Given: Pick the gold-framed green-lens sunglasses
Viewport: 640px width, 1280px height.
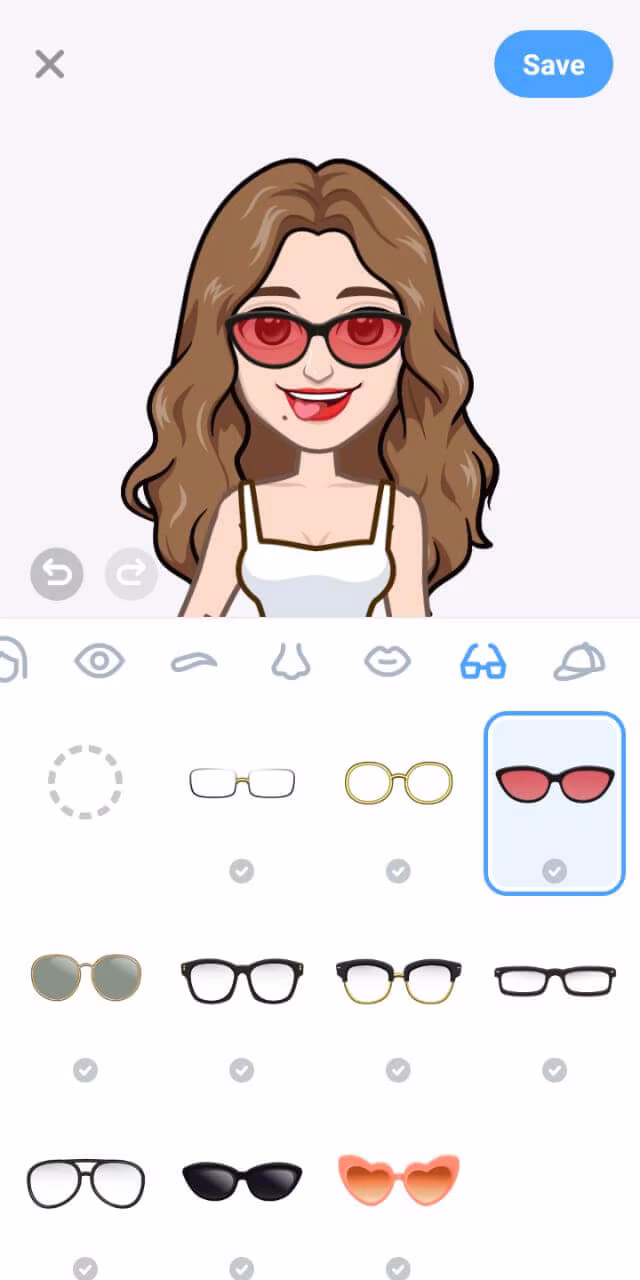Looking at the screenshot, I should (x=85, y=977).
